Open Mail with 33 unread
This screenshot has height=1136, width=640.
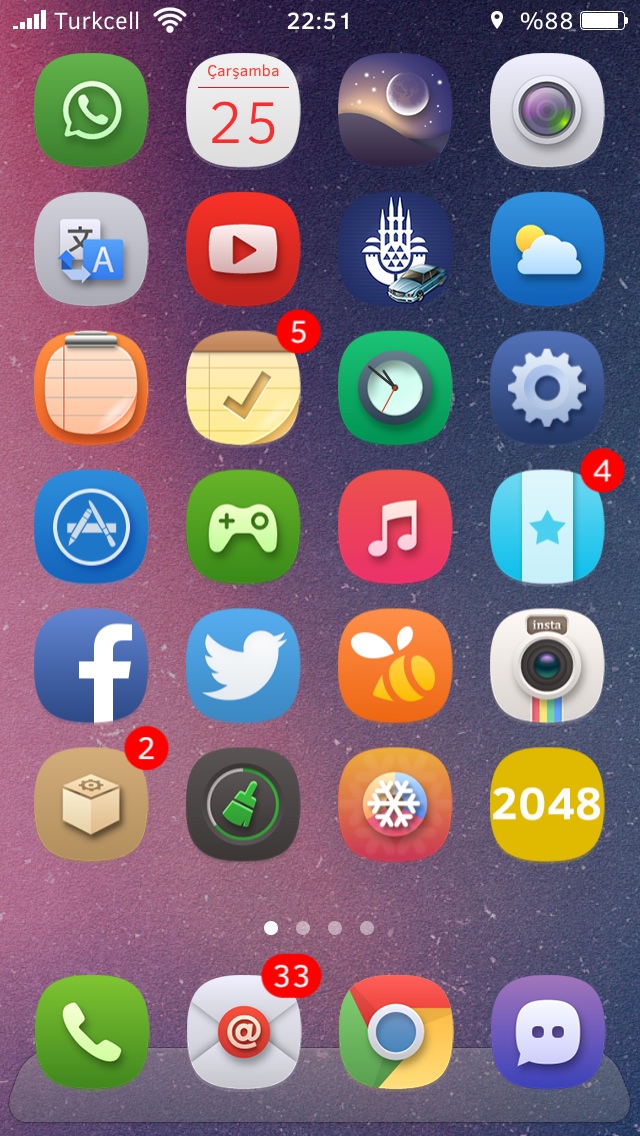[x=243, y=1032]
